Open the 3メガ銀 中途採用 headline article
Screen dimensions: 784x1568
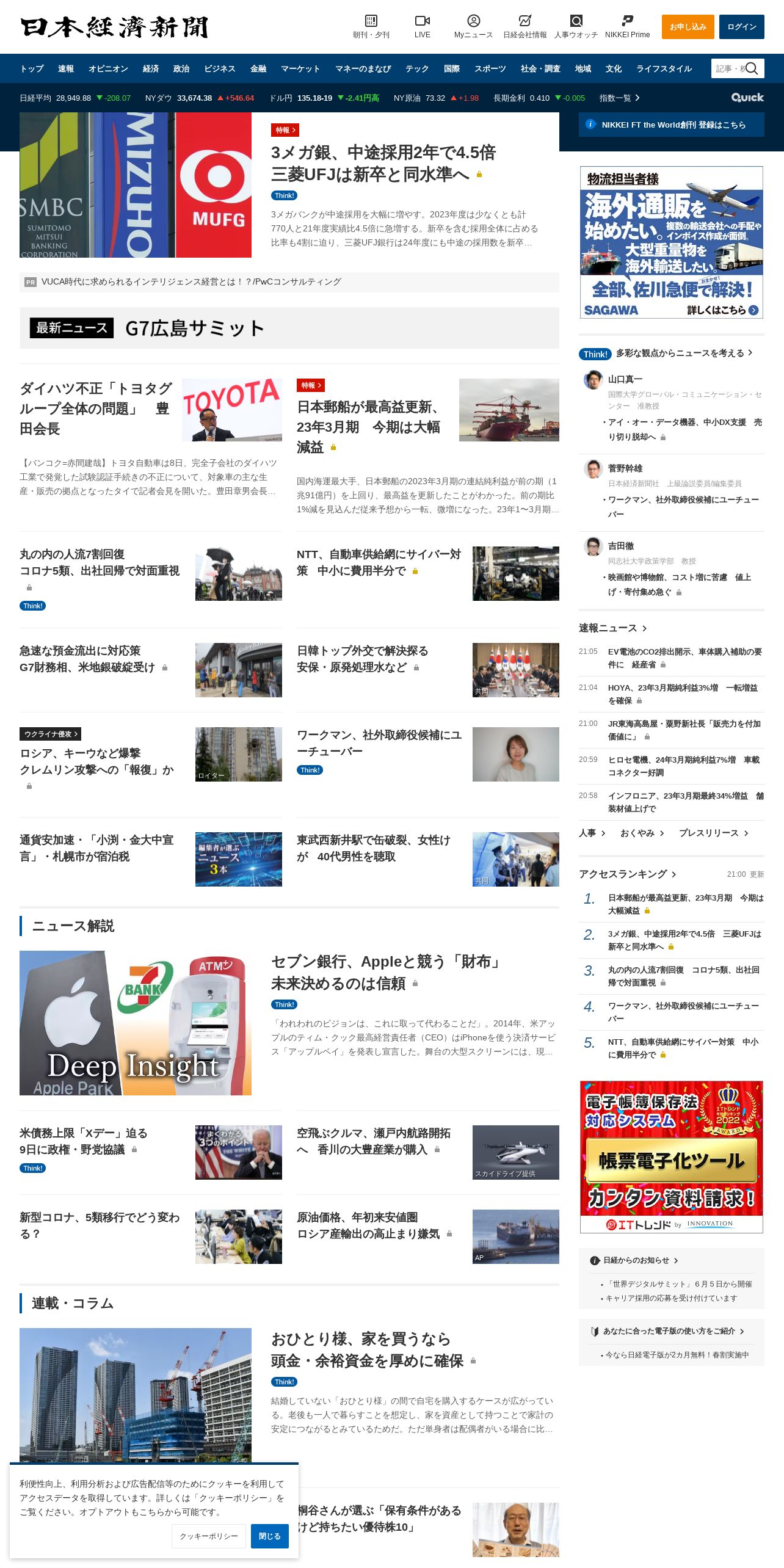point(383,163)
